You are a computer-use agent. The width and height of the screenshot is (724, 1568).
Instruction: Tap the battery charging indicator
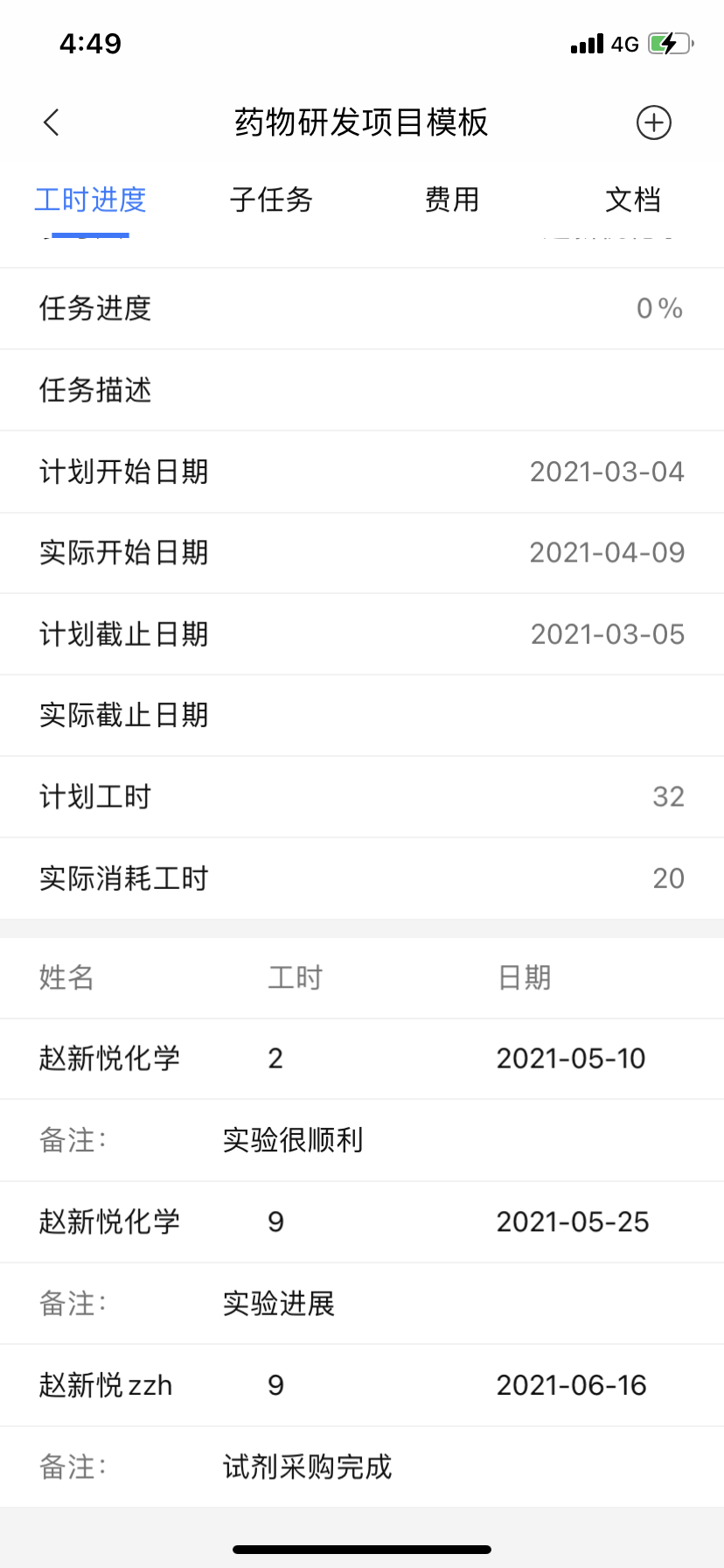tap(668, 42)
